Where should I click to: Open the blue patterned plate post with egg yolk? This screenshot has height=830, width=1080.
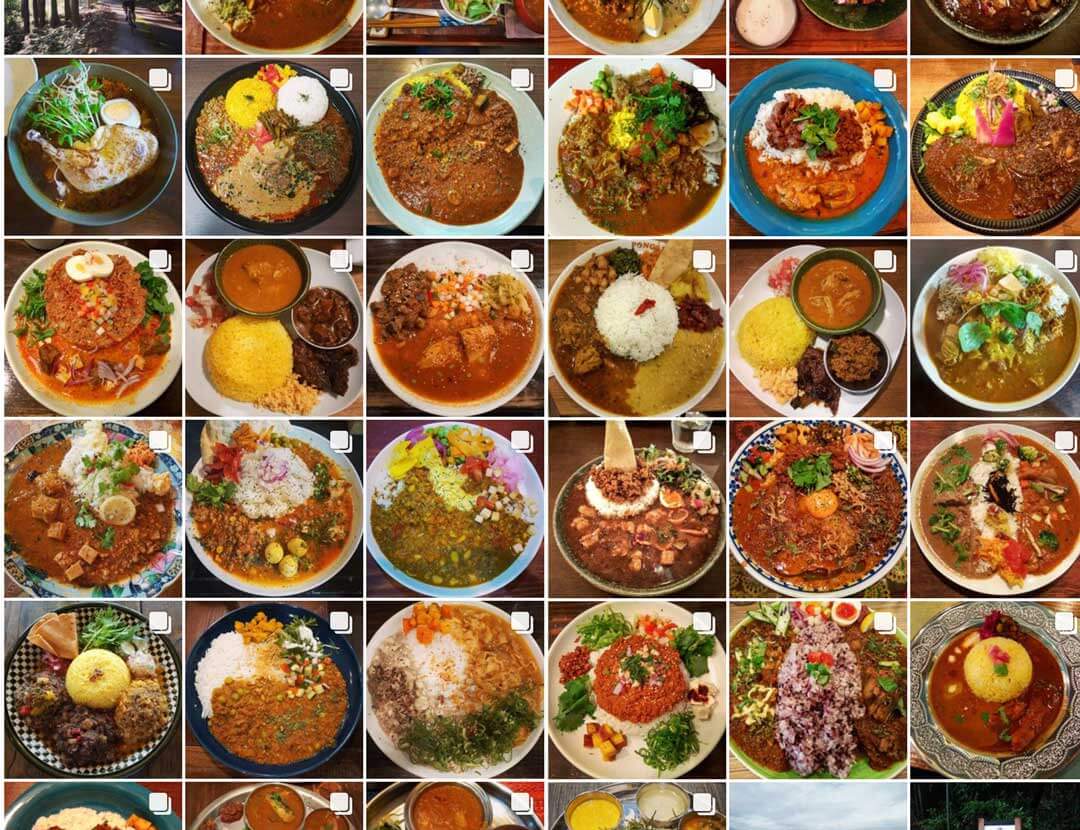818,508
